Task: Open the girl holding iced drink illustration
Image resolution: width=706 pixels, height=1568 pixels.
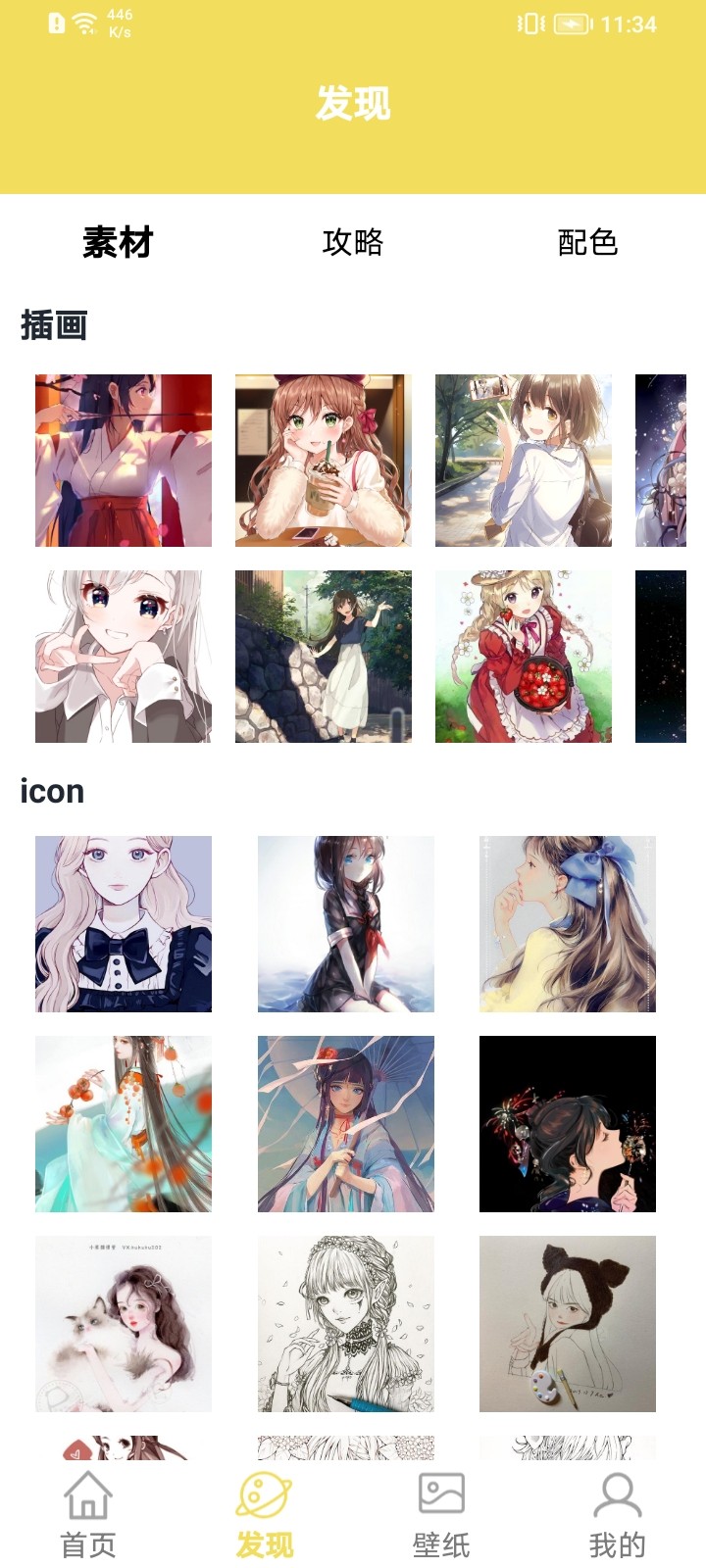Action: pyautogui.click(x=324, y=461)
